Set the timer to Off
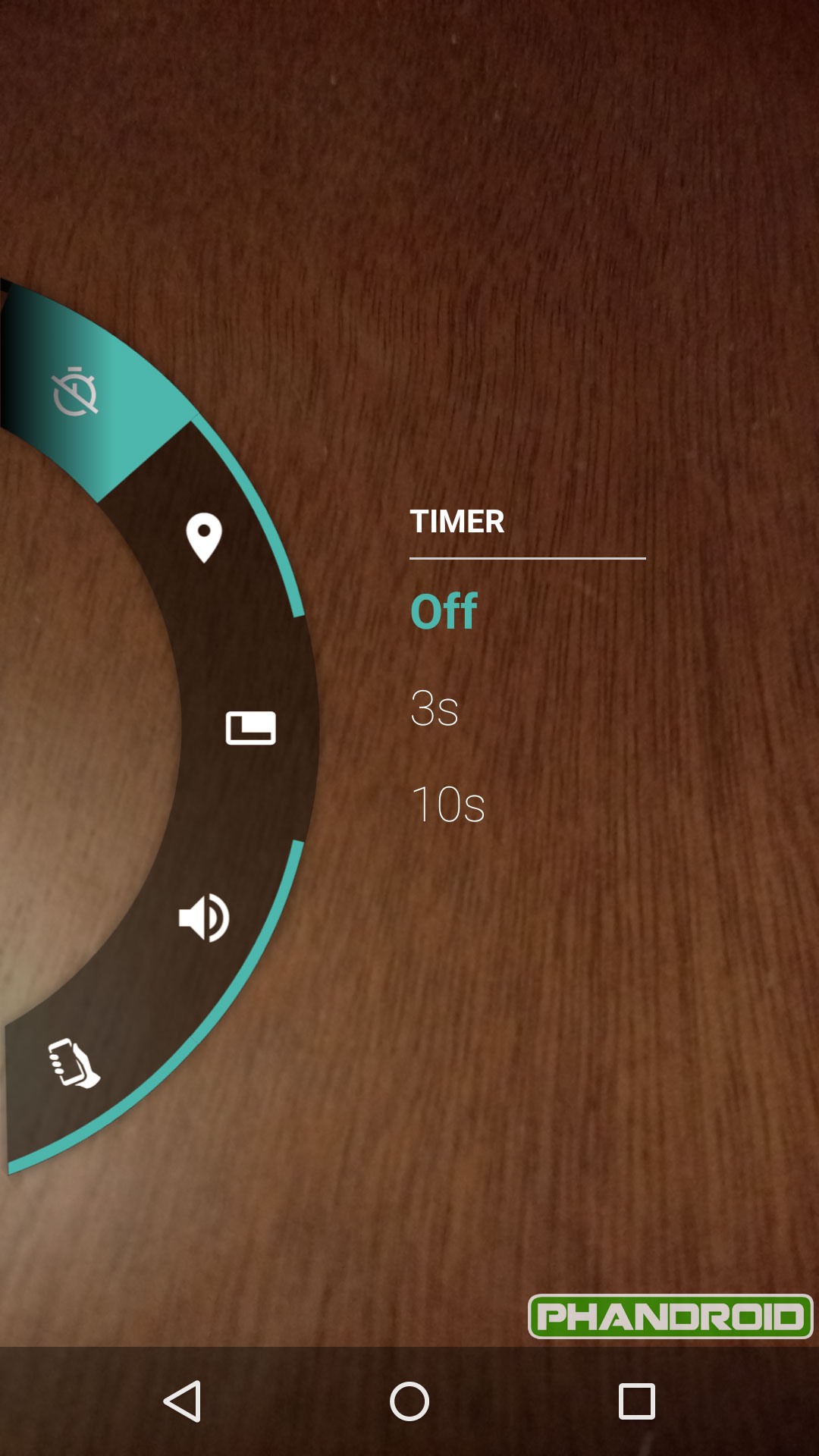The image size is (819, 1456). coord(444,611)
